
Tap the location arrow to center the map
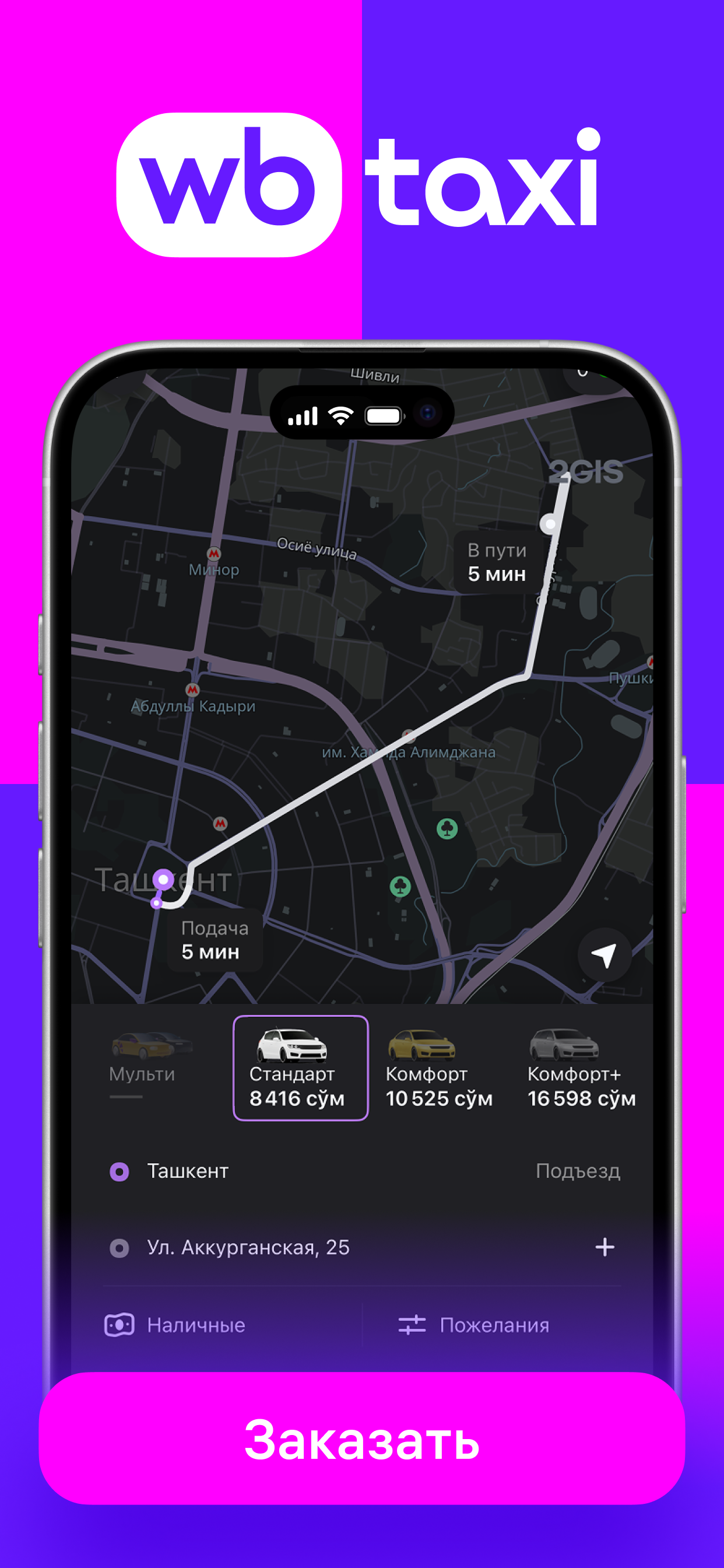point(604,956)
